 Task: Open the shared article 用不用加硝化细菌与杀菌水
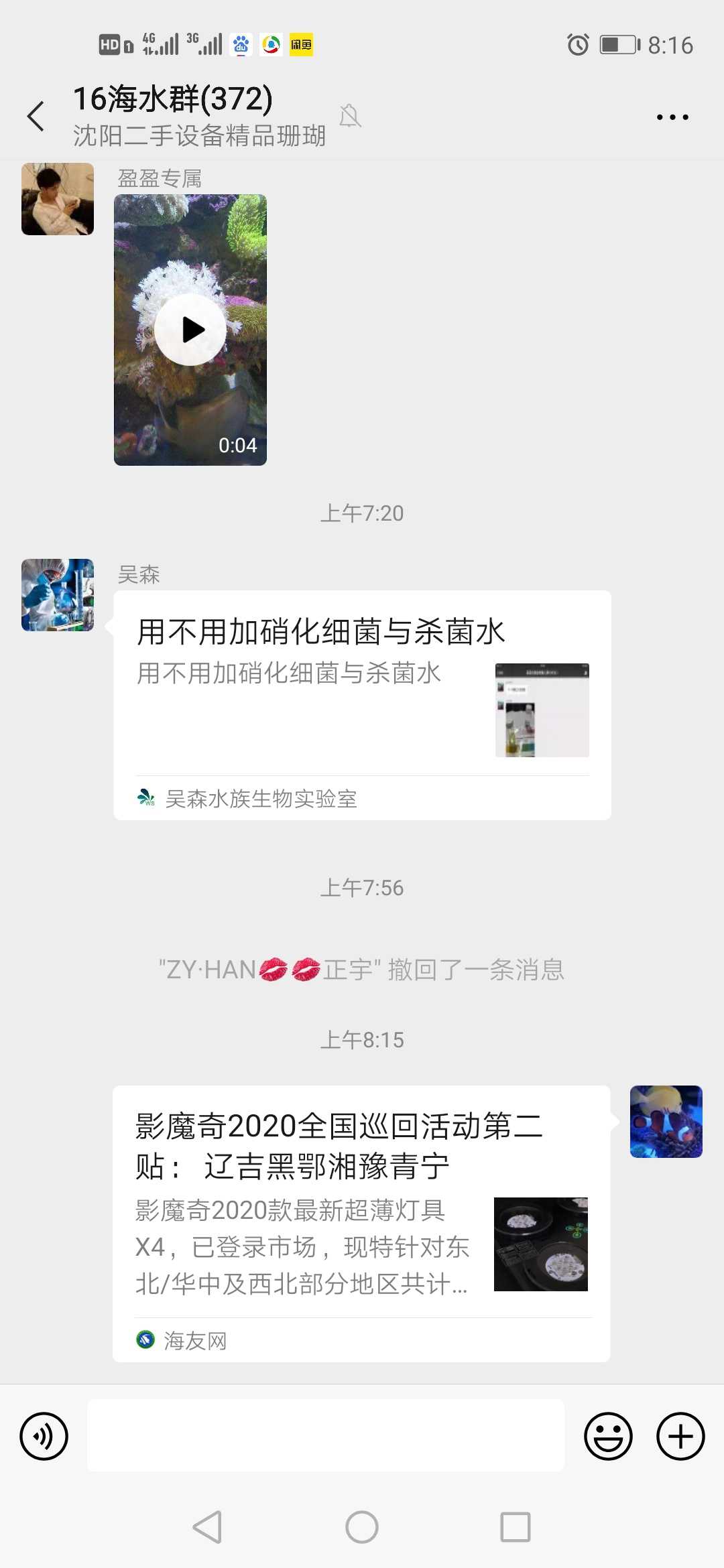[362, 704]
